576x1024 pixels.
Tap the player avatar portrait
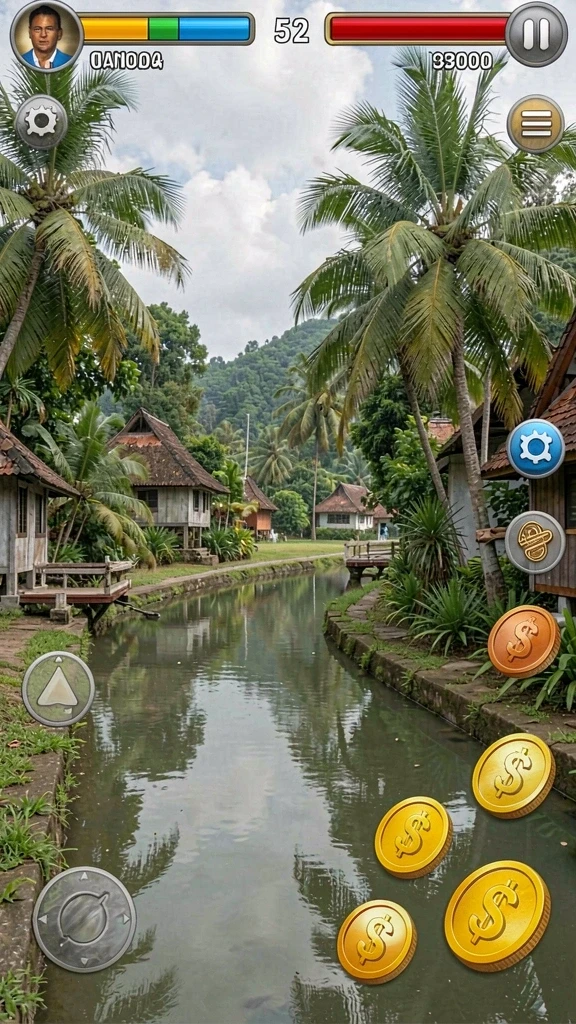(46, 35)
